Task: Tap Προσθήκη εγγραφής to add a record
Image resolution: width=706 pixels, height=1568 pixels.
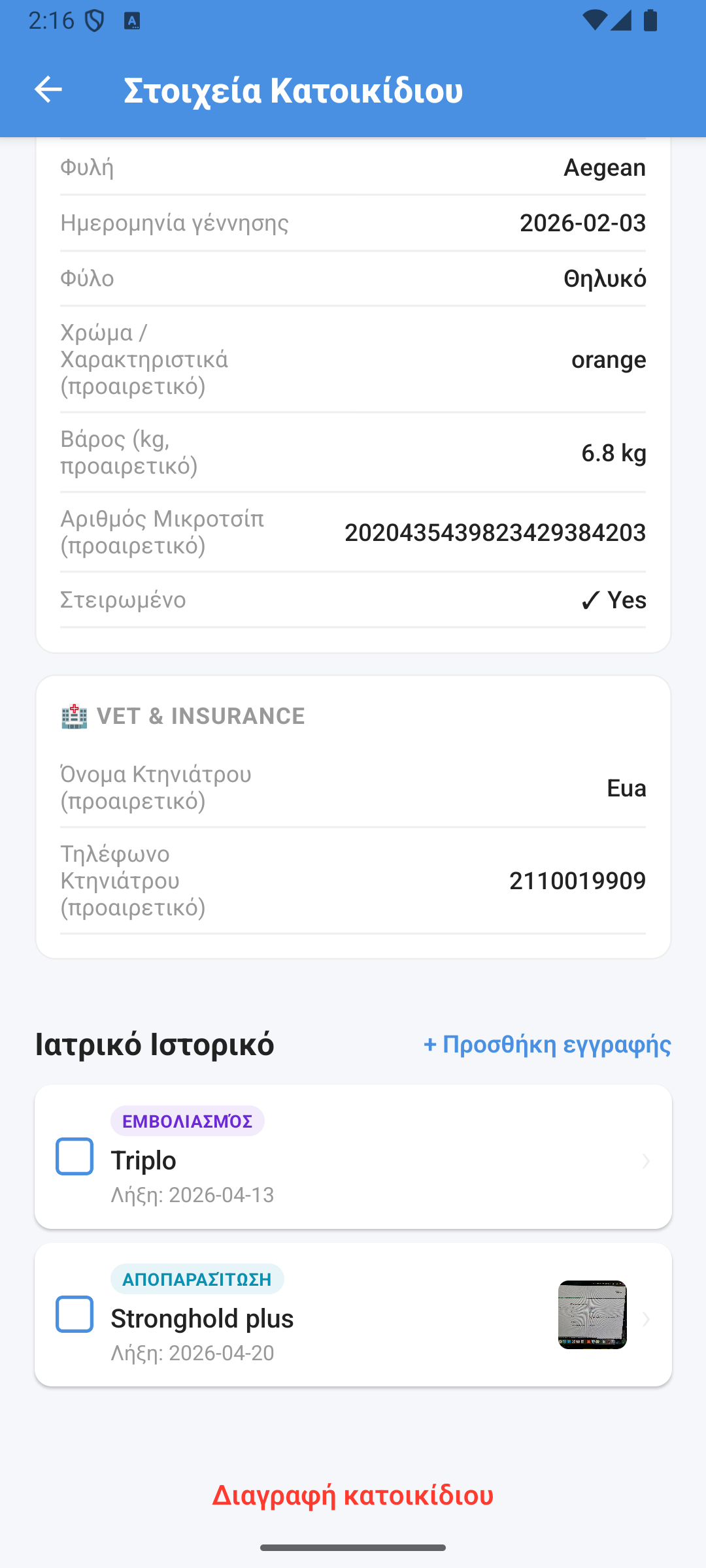Action: (x=546, y=1044)
